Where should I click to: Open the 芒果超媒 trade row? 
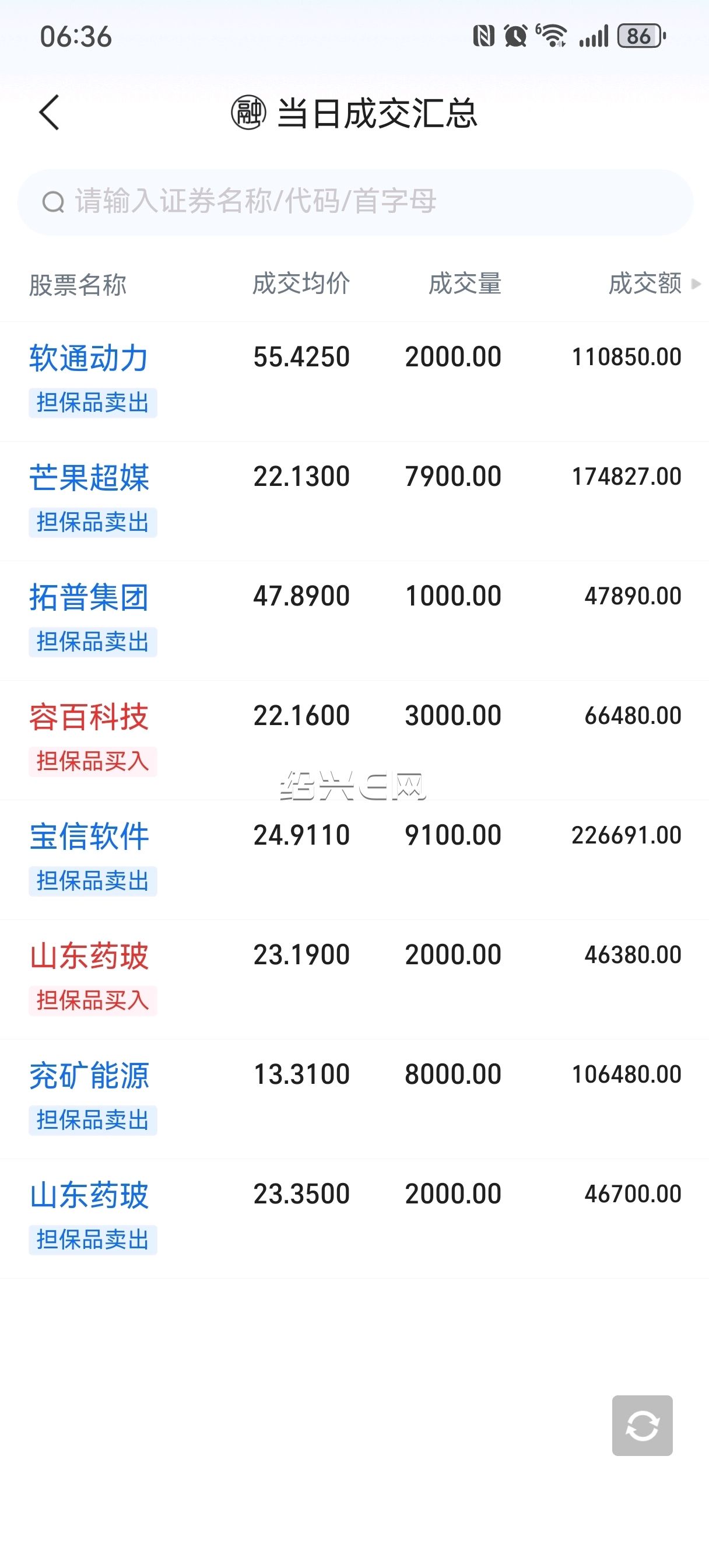tap(354, 502)
